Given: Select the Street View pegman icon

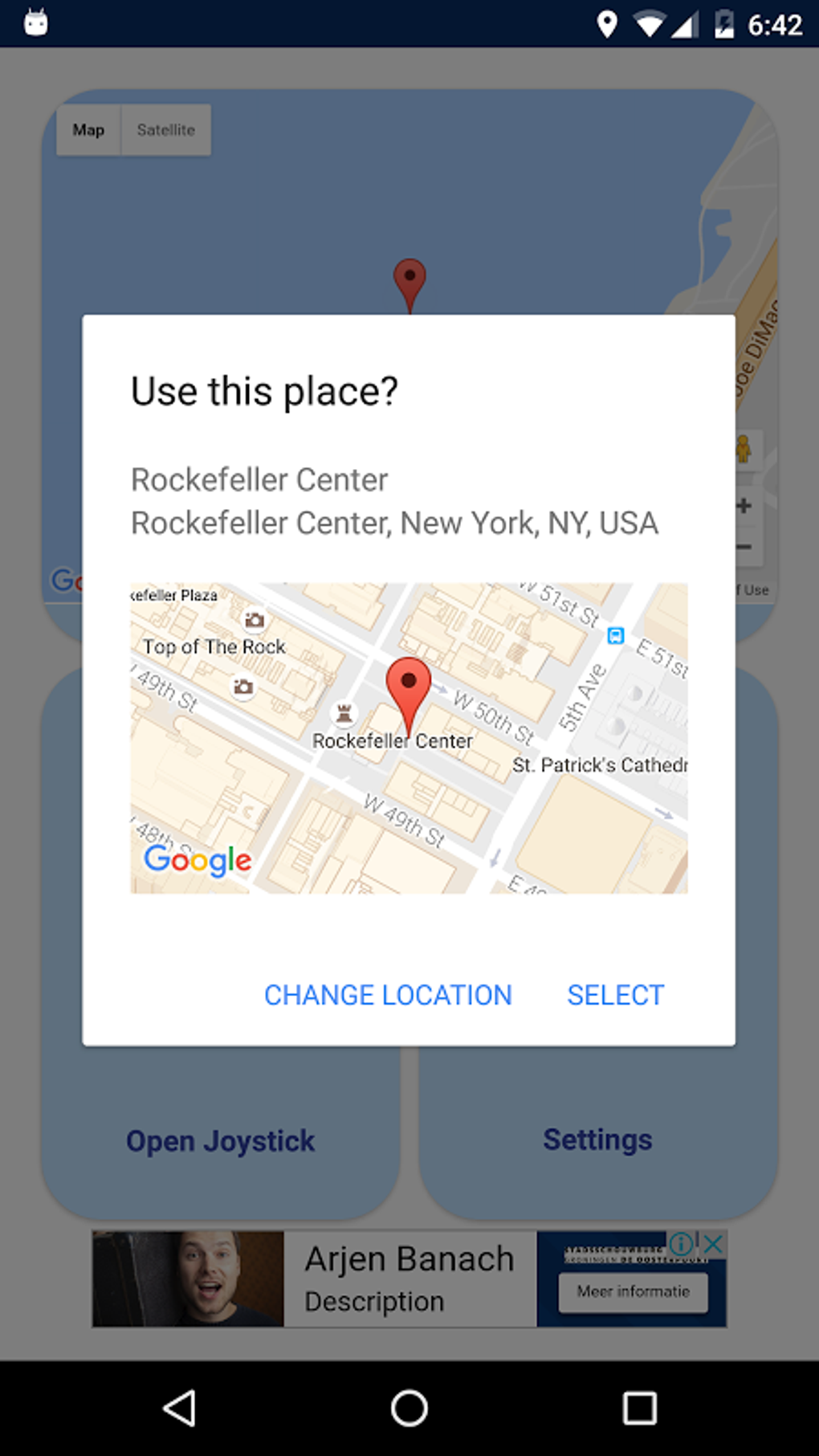Looking at the screenshot, I should pyautogui.click(x=743, y=450).
